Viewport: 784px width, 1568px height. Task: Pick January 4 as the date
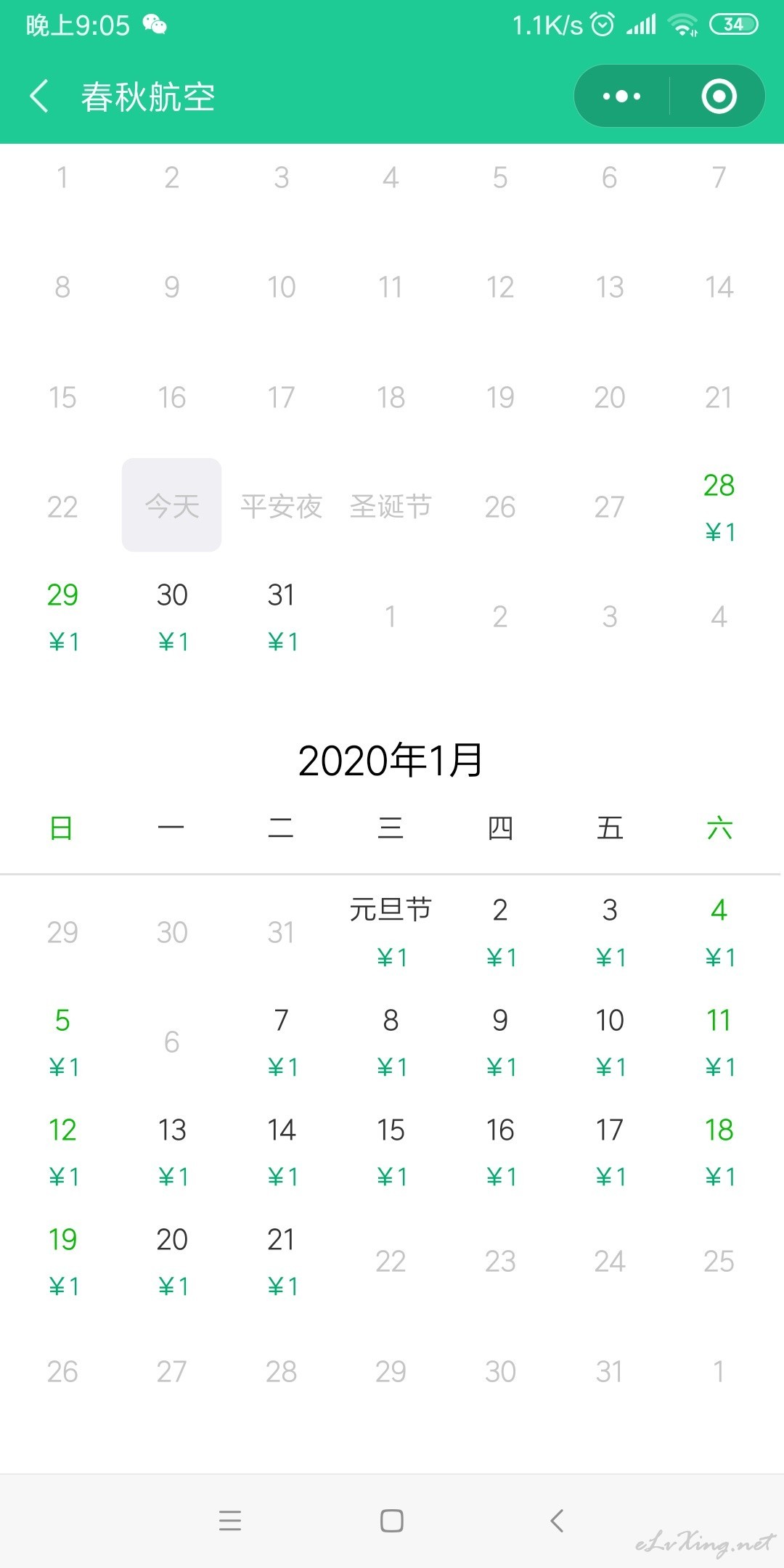[719, 932]
